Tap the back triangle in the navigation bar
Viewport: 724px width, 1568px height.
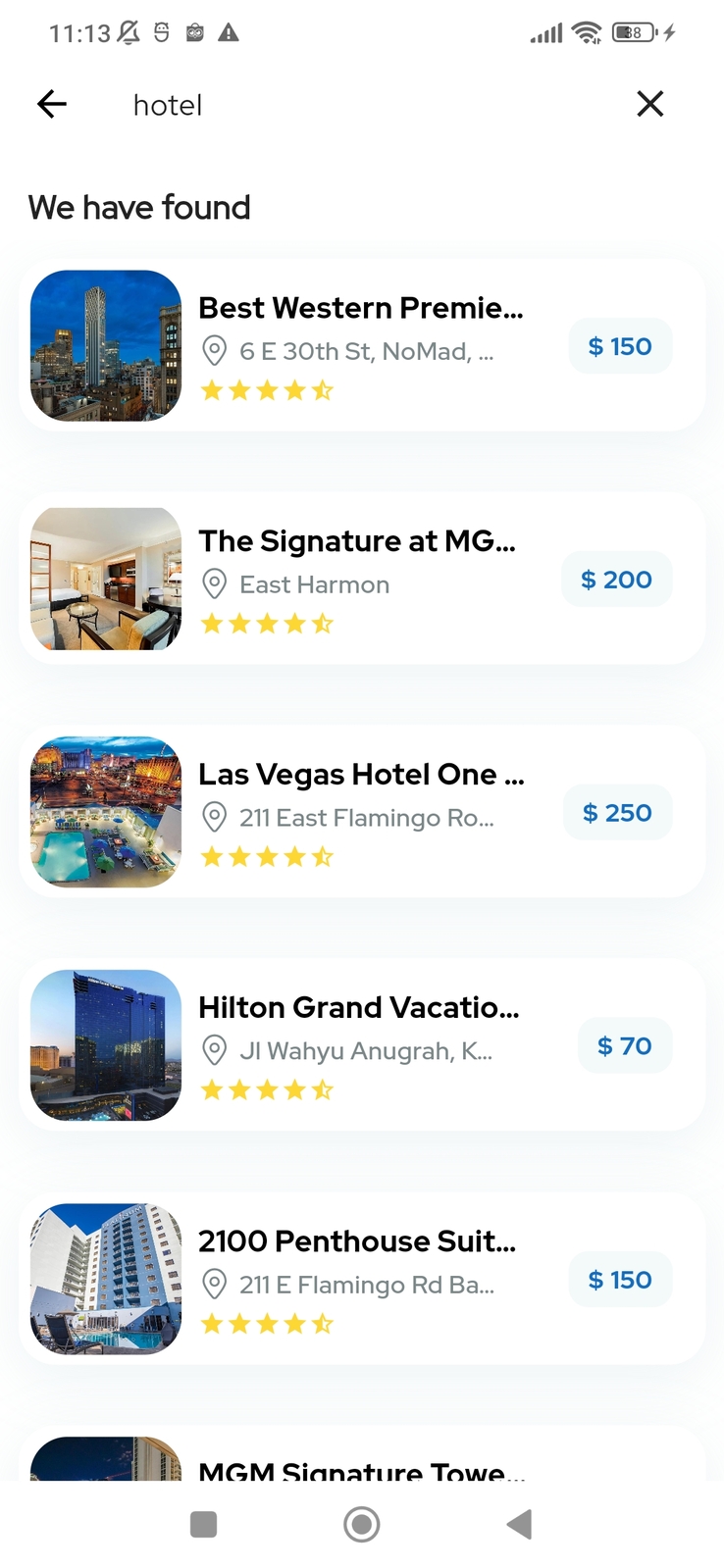(x=518, y=1524)
